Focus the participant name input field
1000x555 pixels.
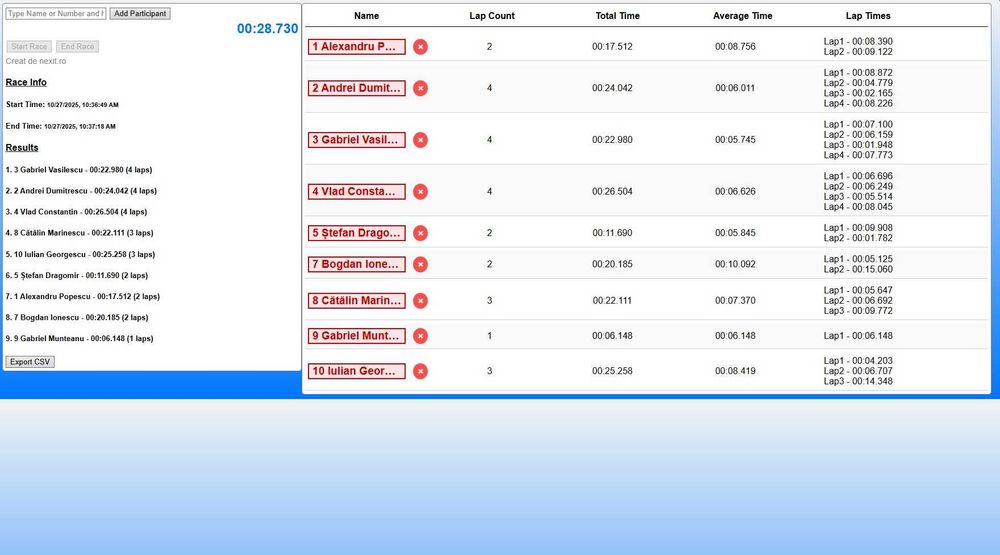point(55,14)
